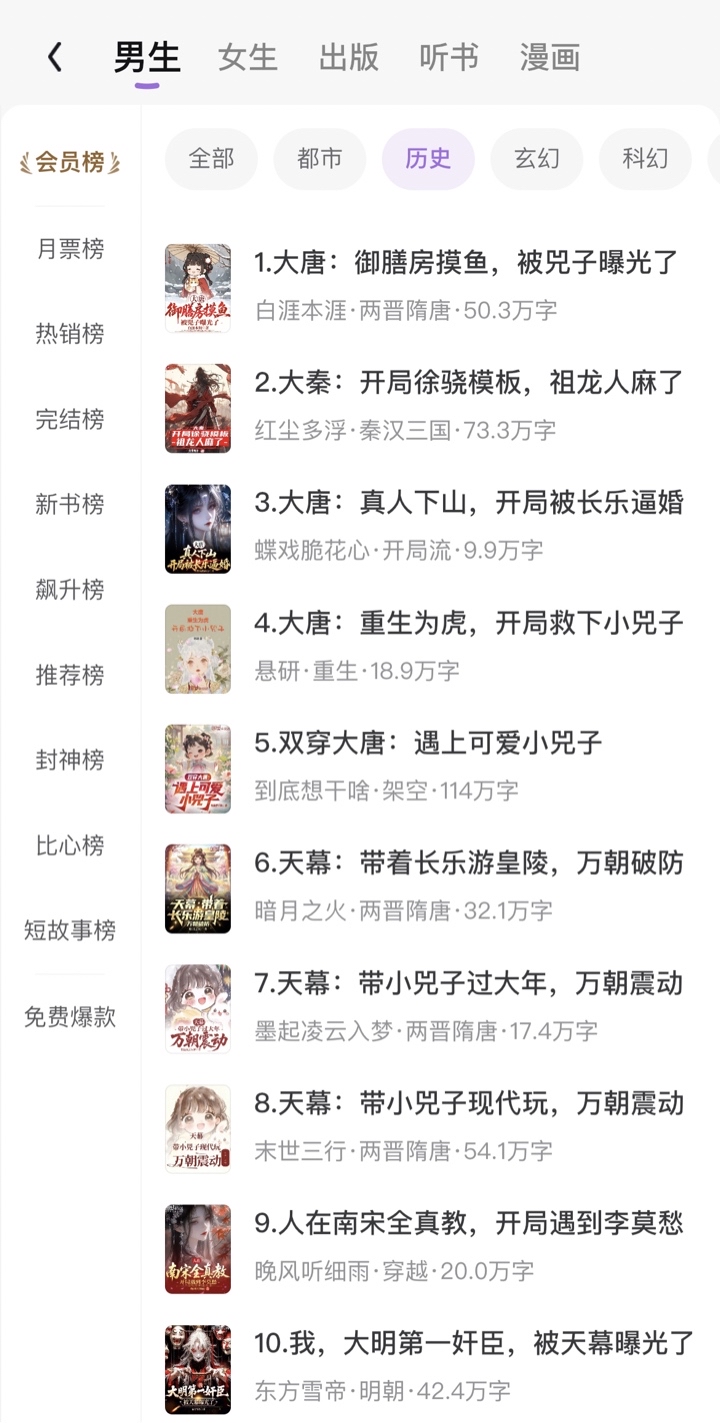View the book 双穿大唐：遇上可爱小兕子

(428, 743)
